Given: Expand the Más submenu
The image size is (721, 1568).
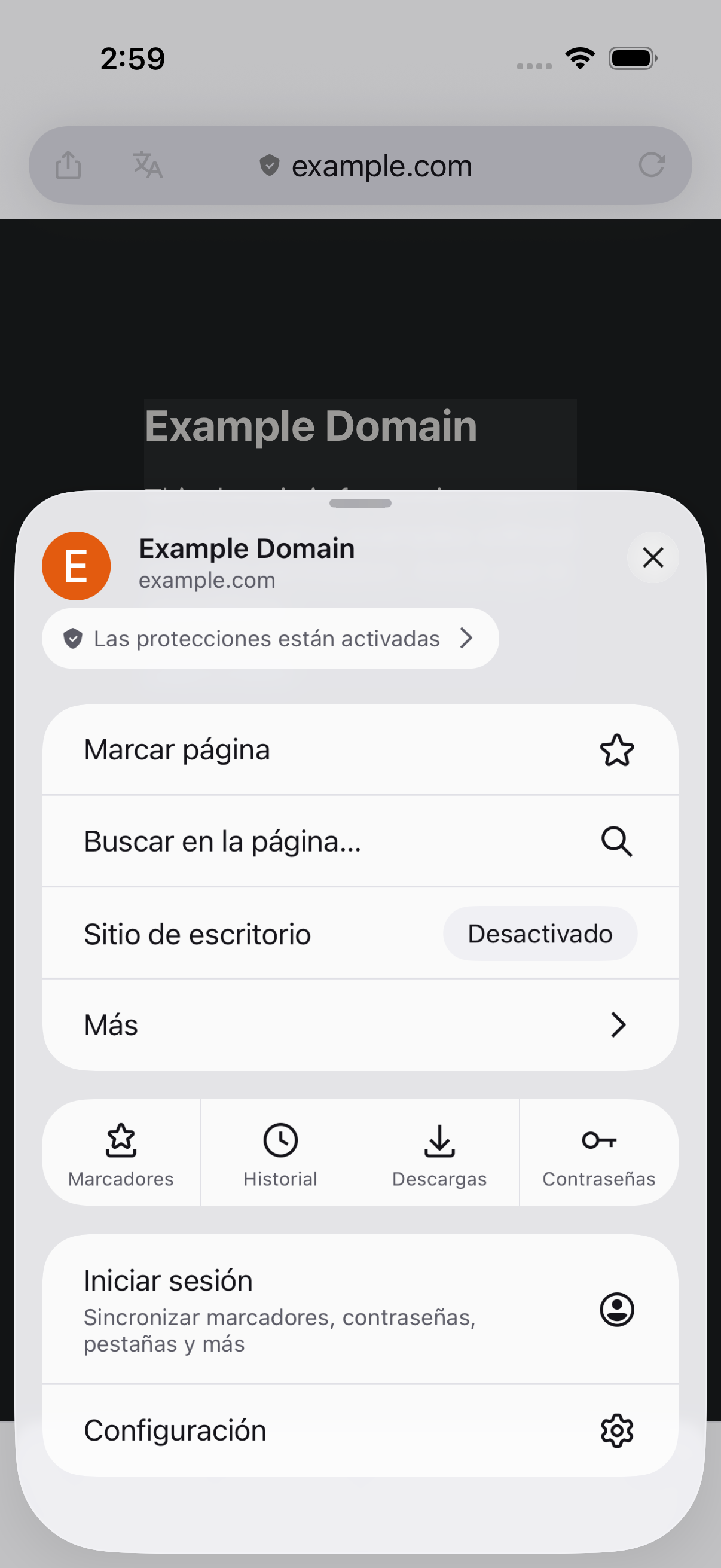Looking at the screenshot, I should coord(360,1025).
